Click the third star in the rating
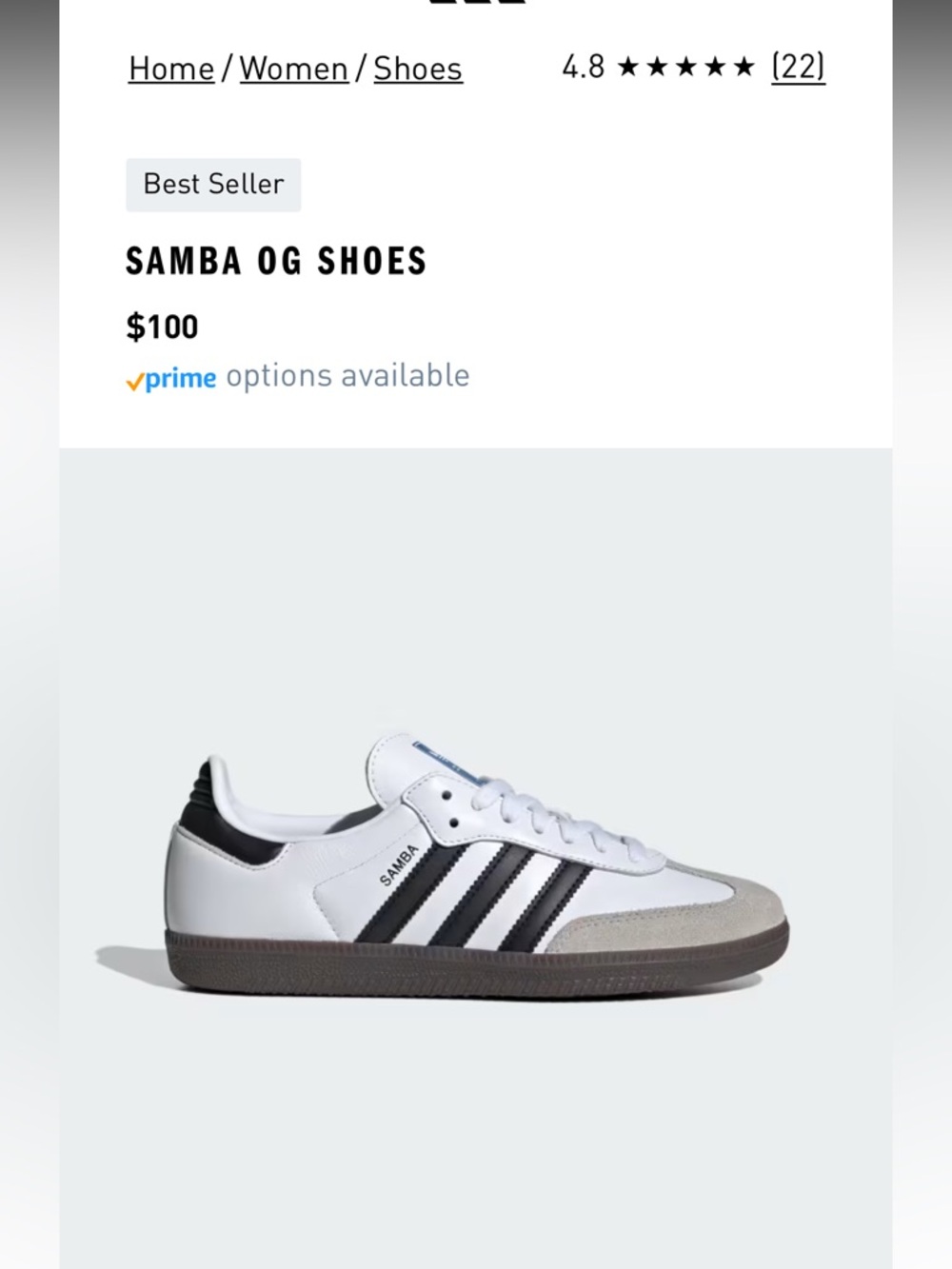 pyautogui.click(x=686, y=67)
